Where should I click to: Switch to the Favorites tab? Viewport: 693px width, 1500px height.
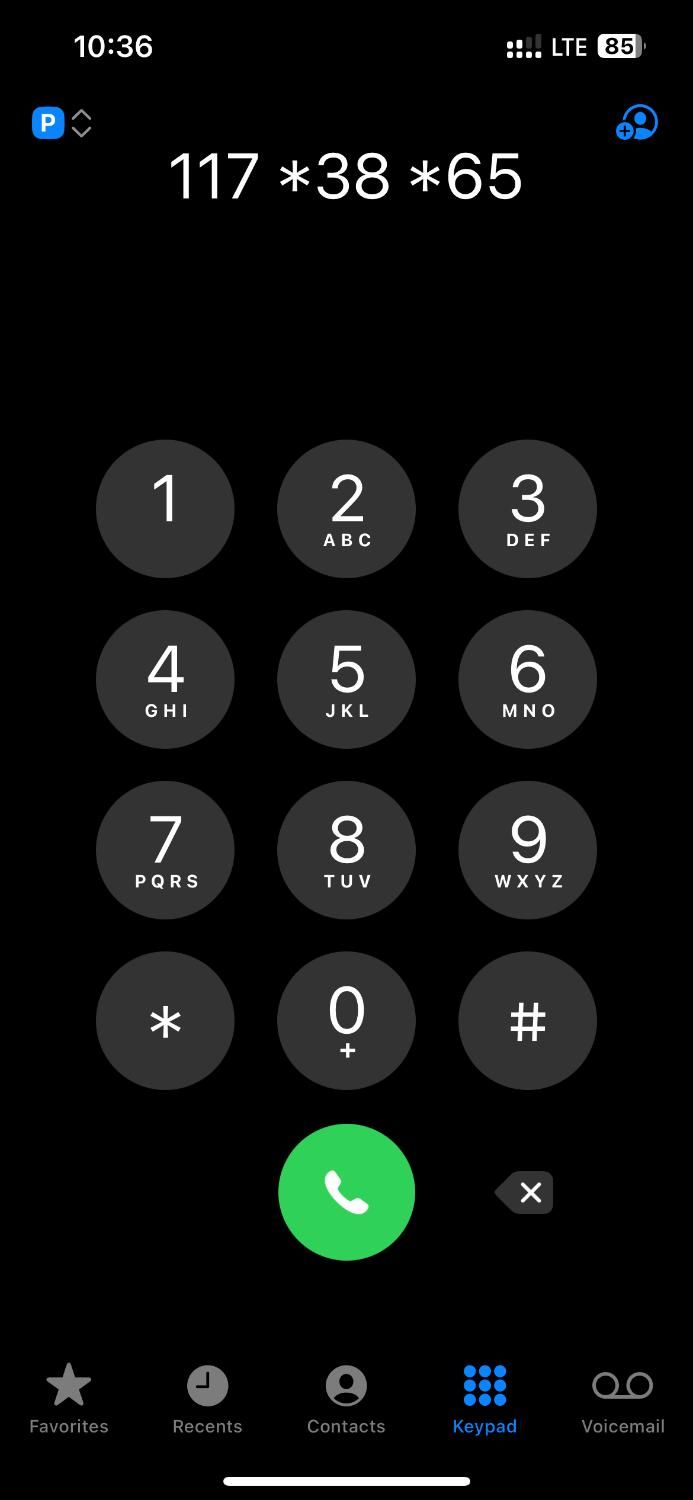pyautogui.click(x=69, y=1399)
